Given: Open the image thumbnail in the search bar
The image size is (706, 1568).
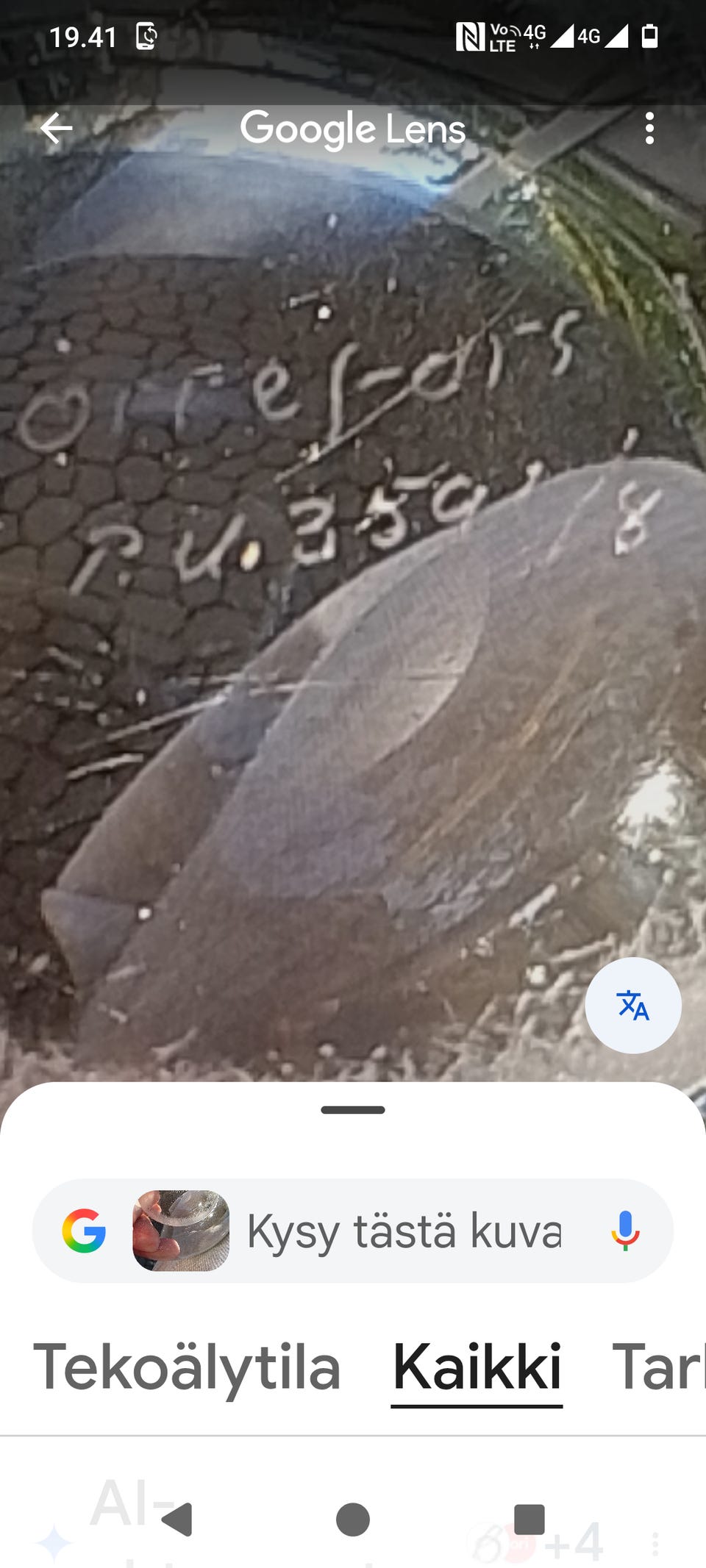Looking at the screenshot, I should 181,1231.
